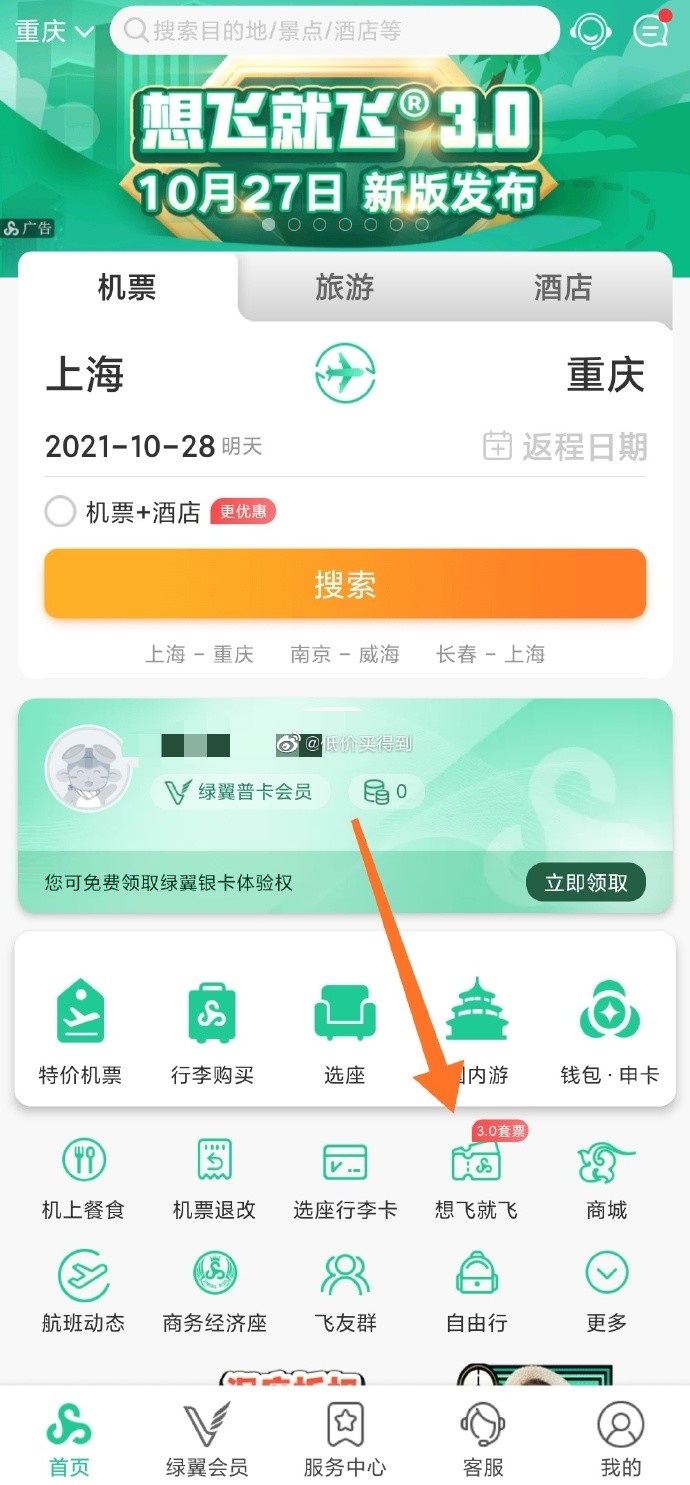
Task: Open the 服务中心 tab
Action: (345, 1438)
